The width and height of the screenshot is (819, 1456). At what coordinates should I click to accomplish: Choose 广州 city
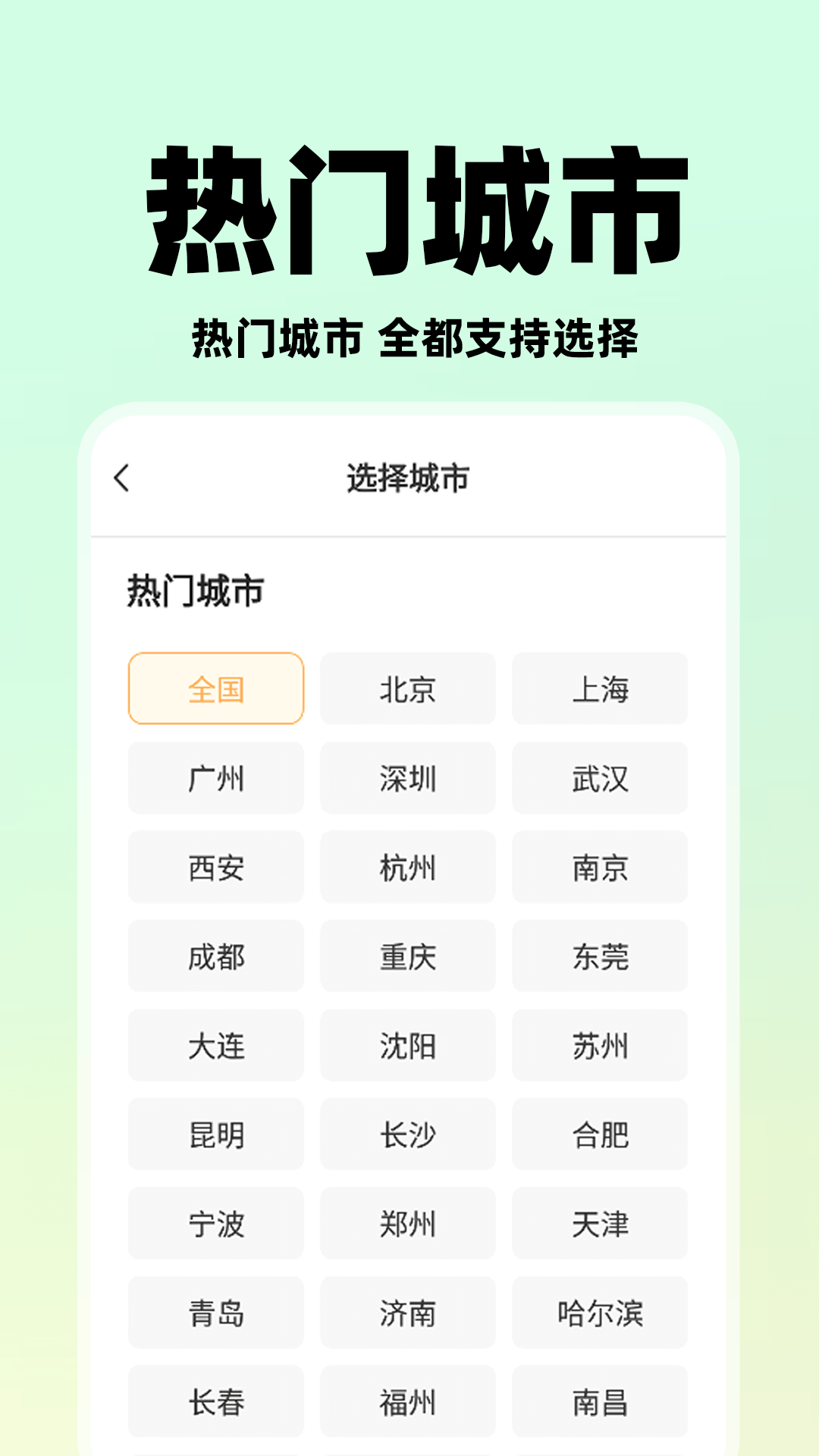[x=215, y=778]
